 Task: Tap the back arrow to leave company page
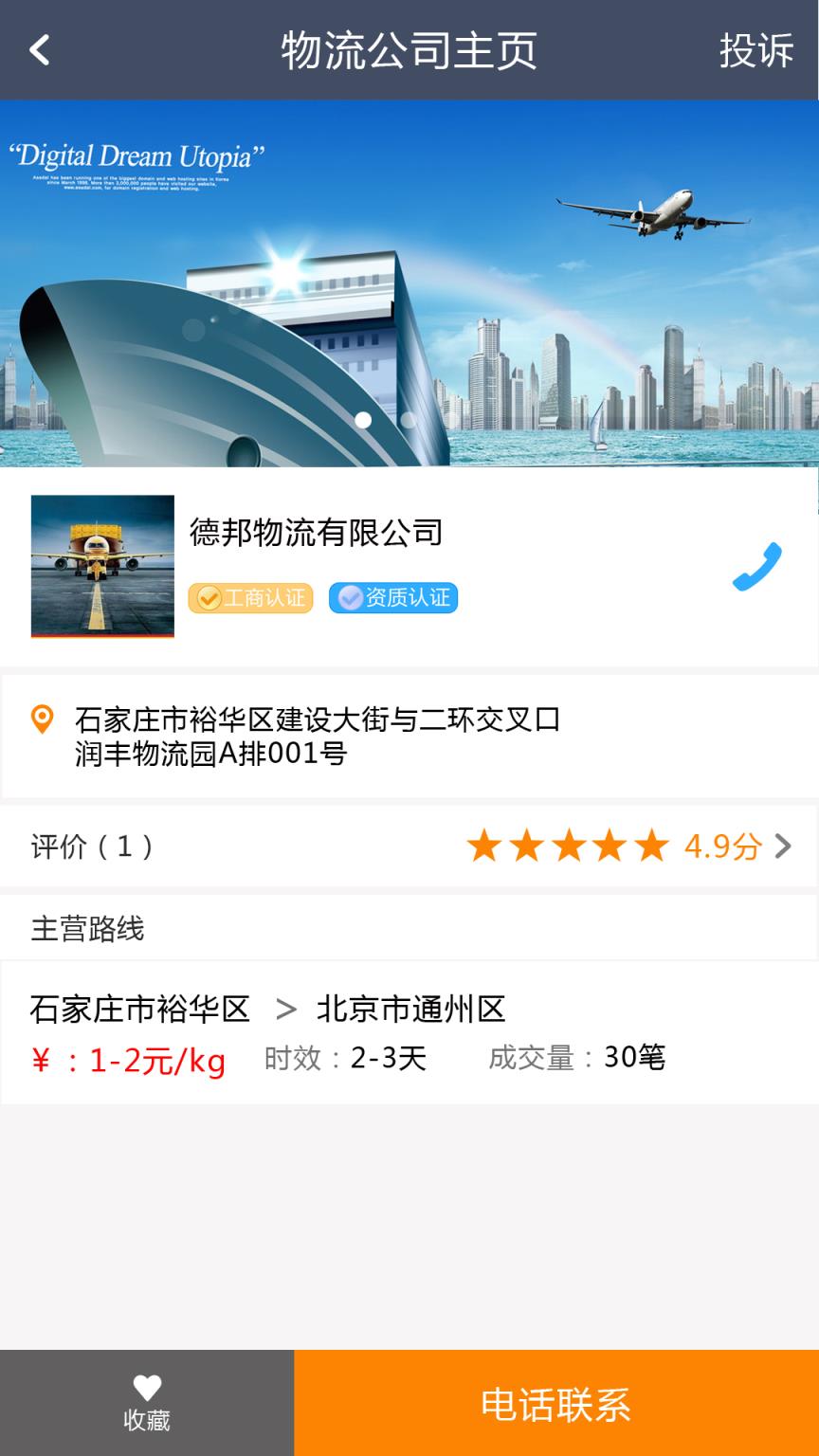pos(38,51)
